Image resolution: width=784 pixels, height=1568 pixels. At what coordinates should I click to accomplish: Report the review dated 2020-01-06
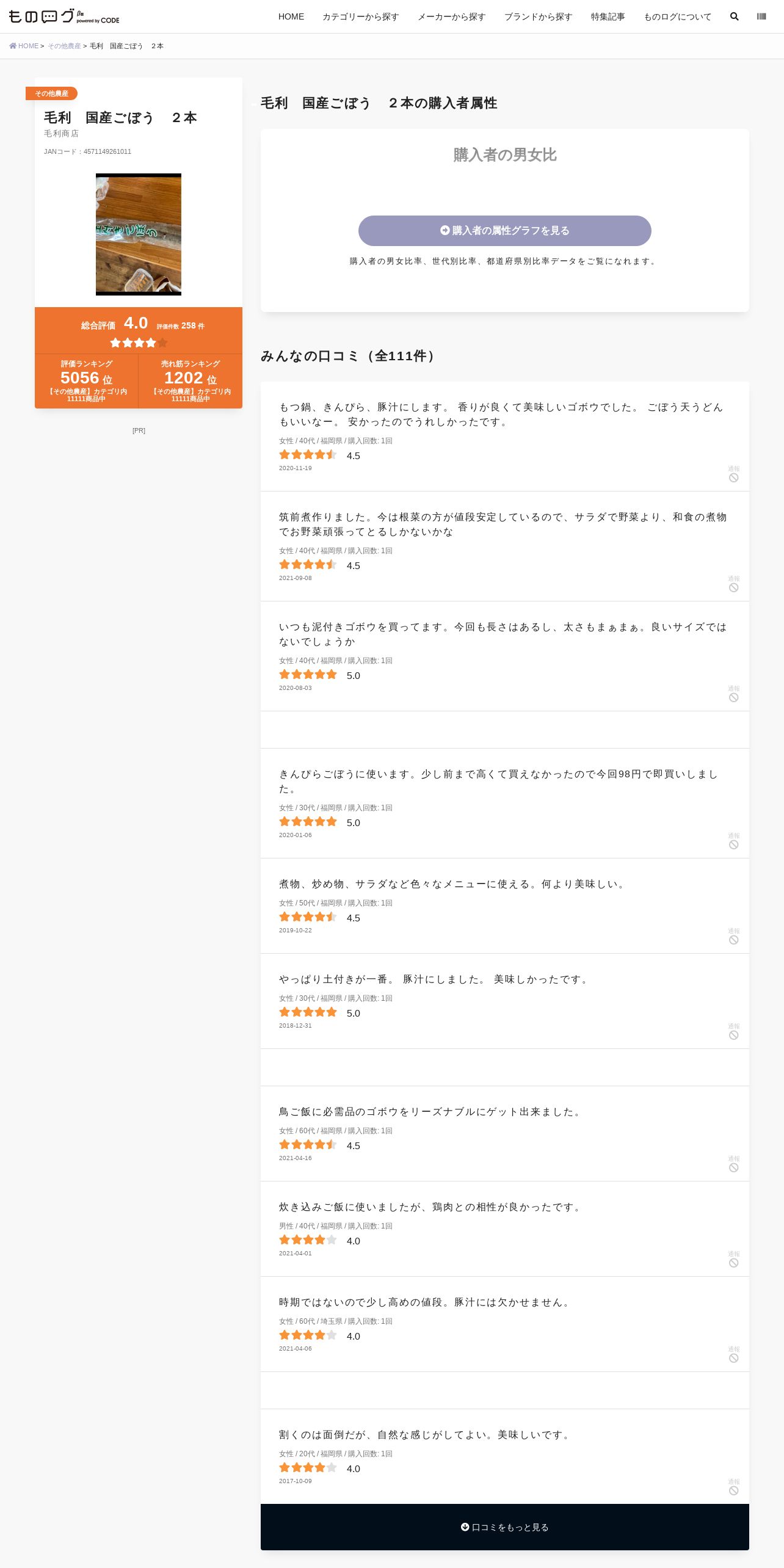[x=733, y=841]
